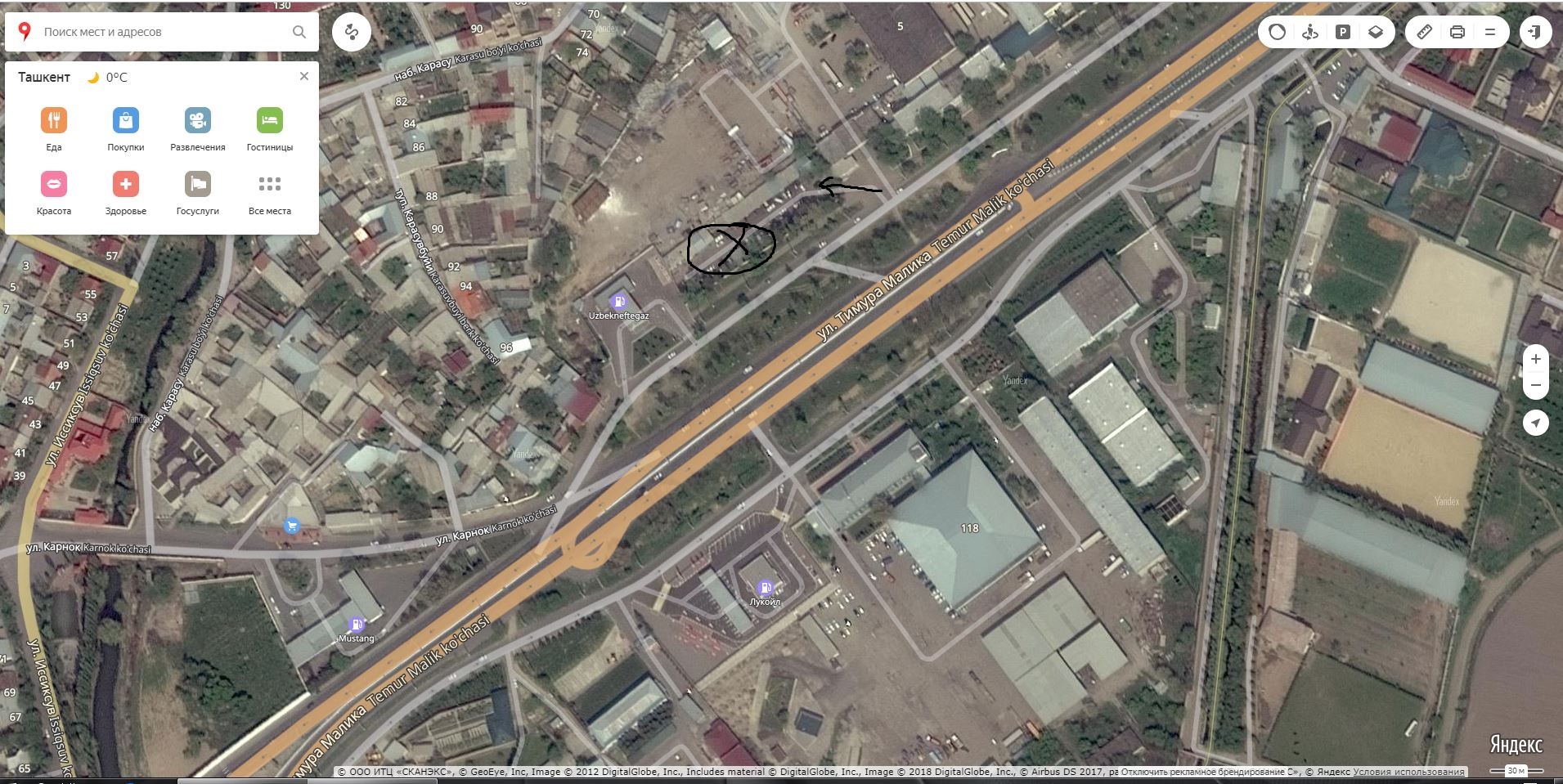Activate the ruler measurement tool
The width and height of the screenshot is (1563, 784).
(x=1424, y=32)
